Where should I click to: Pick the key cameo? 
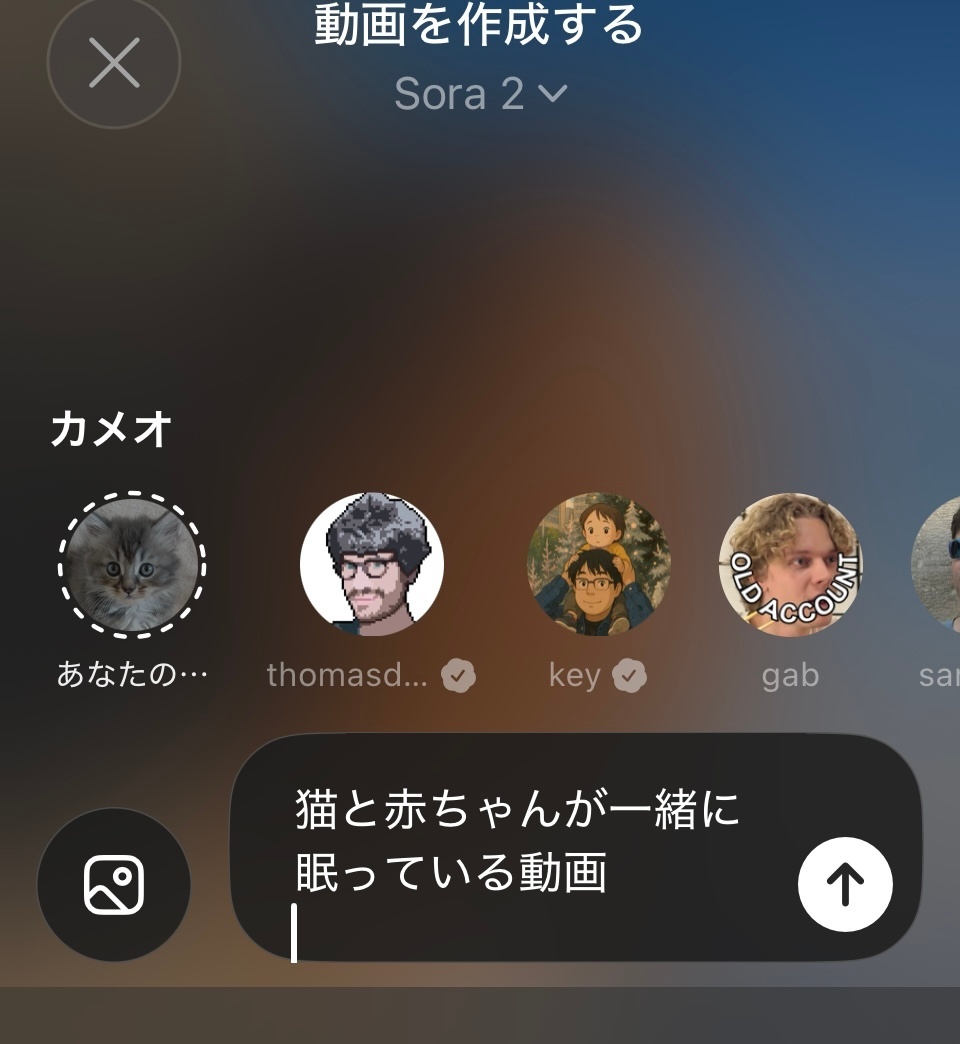pyautogui.click(x=598, y=564)
